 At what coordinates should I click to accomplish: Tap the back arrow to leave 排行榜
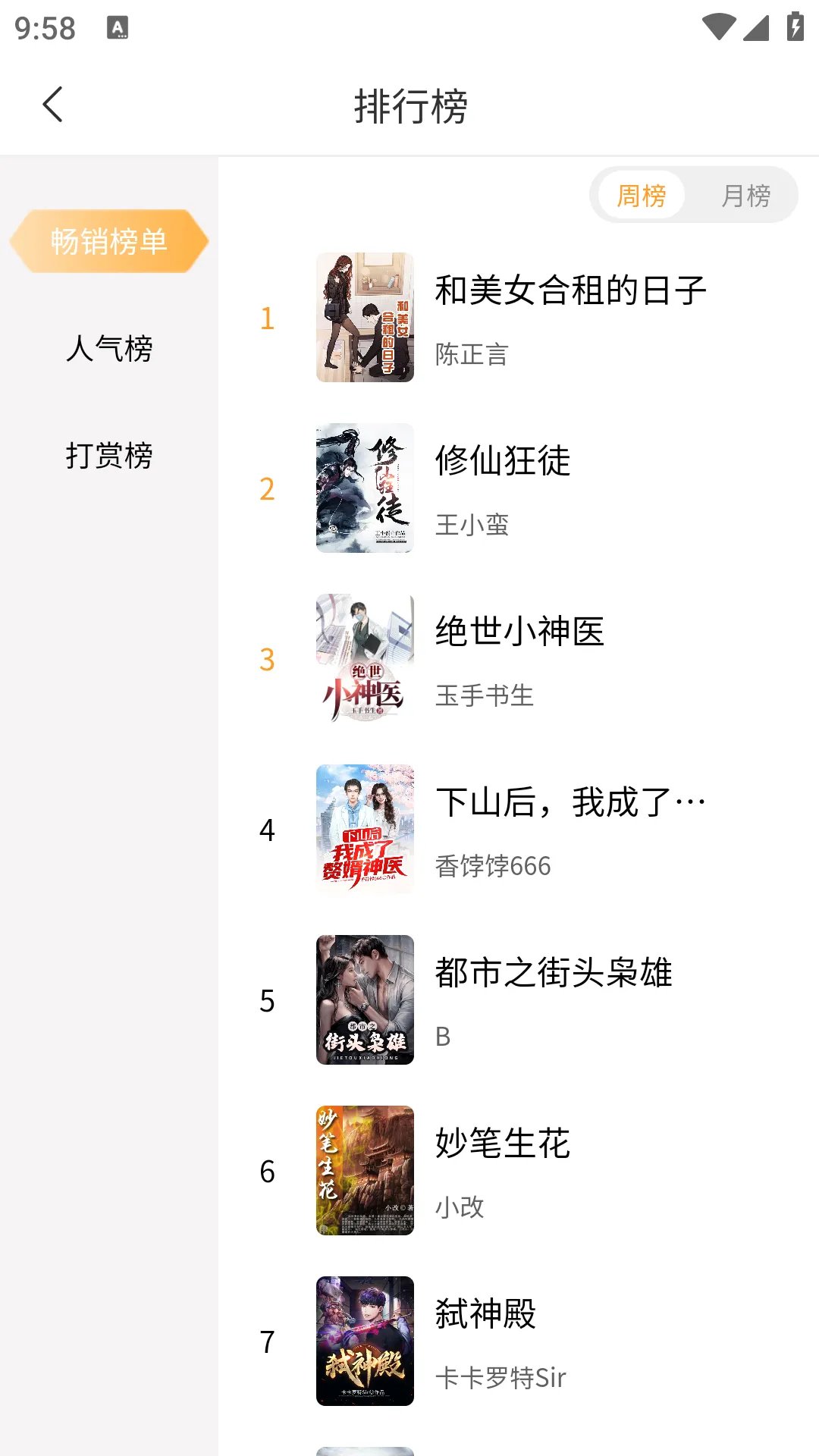tap(54, 105)
